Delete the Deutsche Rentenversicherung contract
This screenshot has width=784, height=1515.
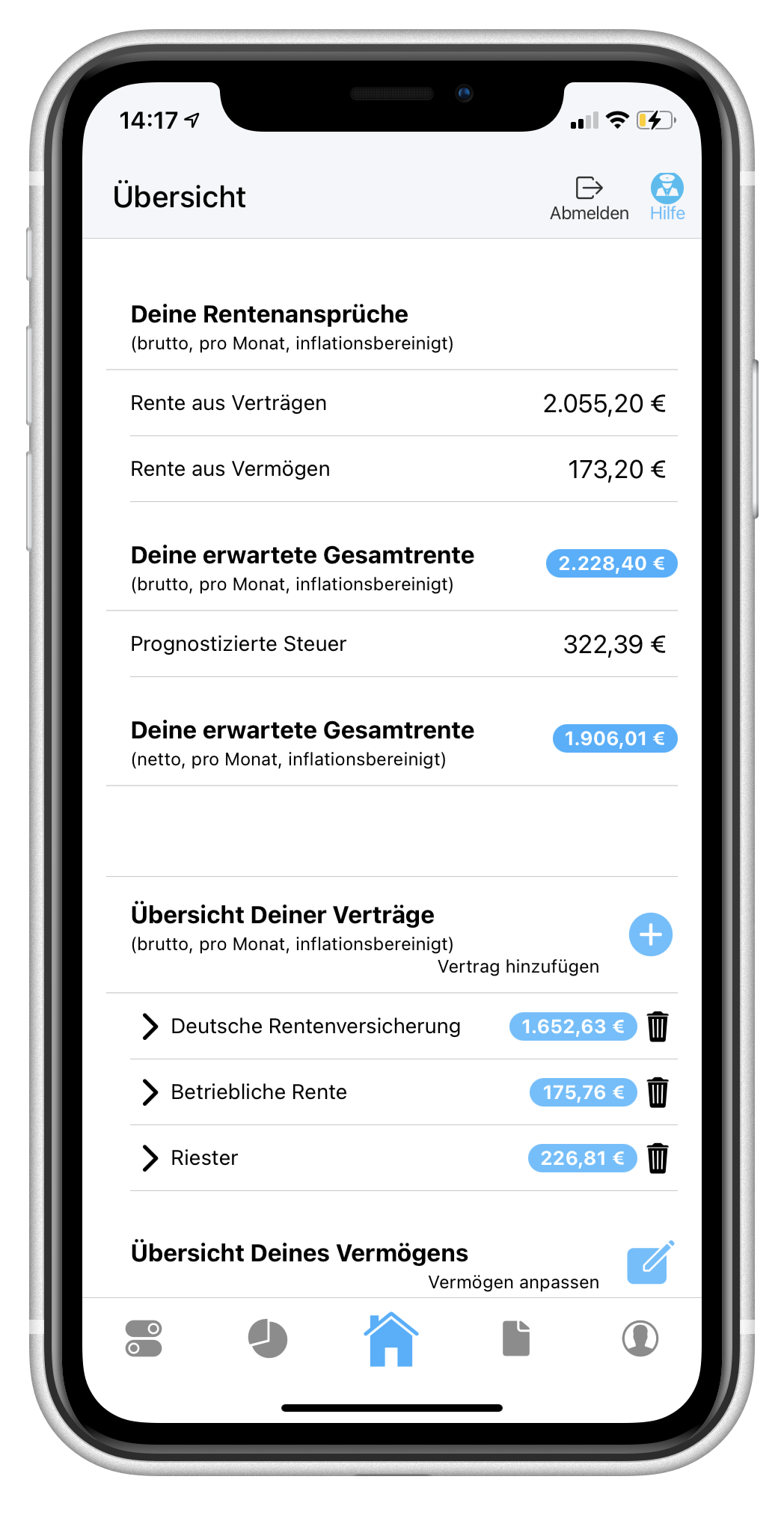pyautogui.click(x=658, y=1026)
